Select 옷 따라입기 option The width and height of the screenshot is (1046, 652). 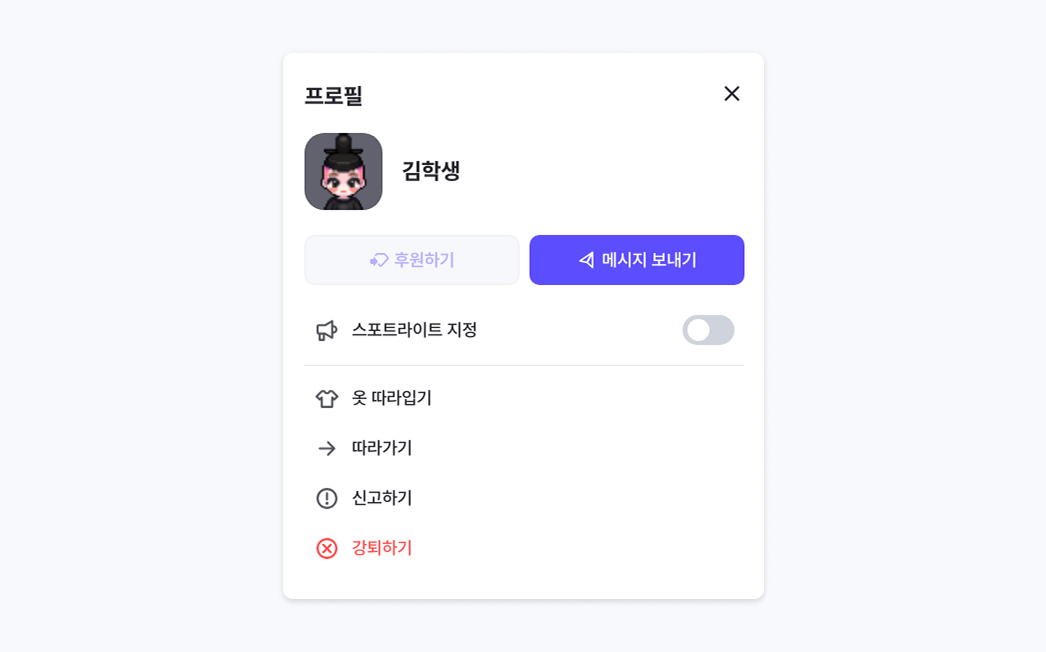[x=391, y=398]
